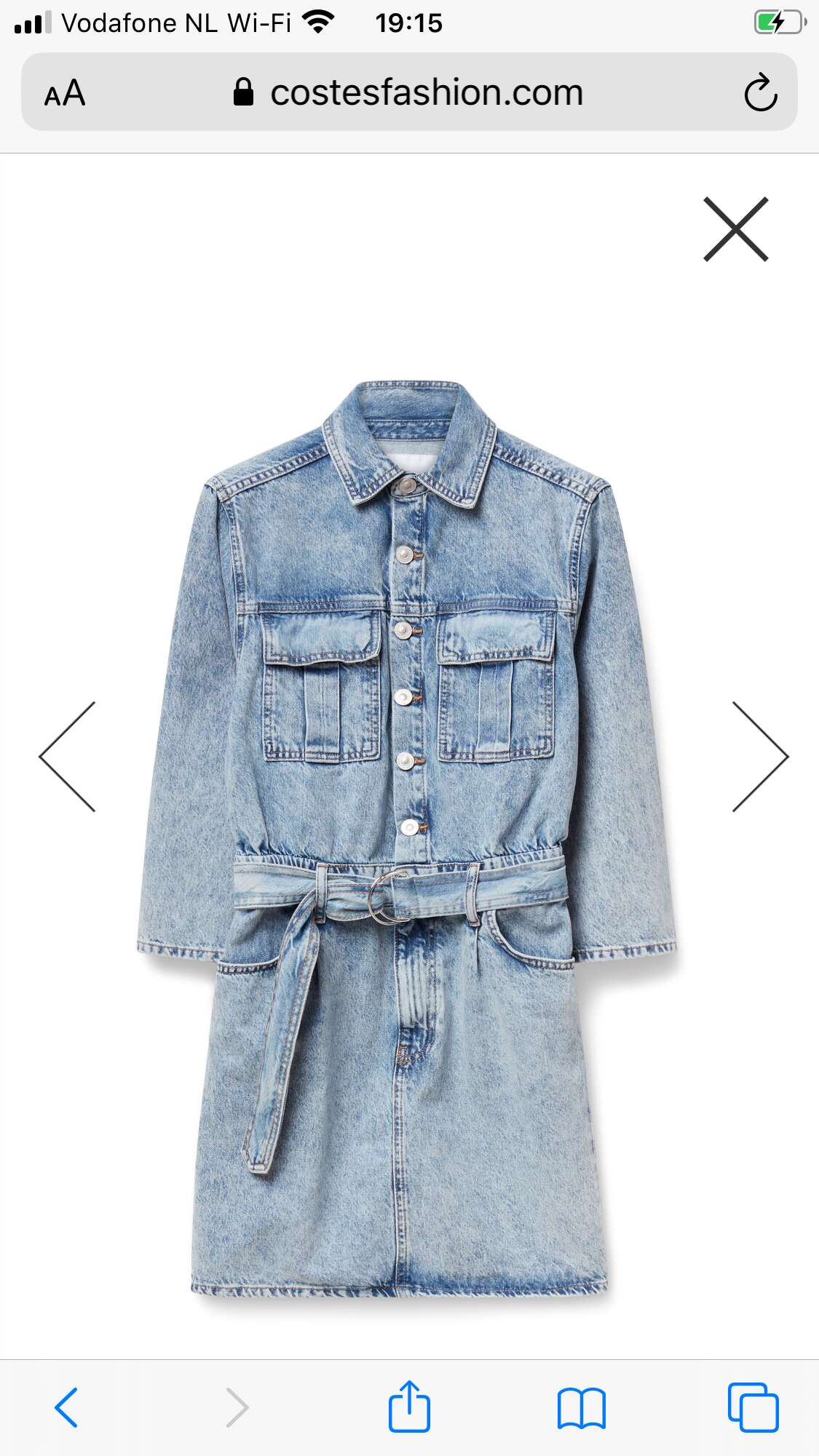Close the product image viewer
This screenshot has height=1456, width=819.
735,229
